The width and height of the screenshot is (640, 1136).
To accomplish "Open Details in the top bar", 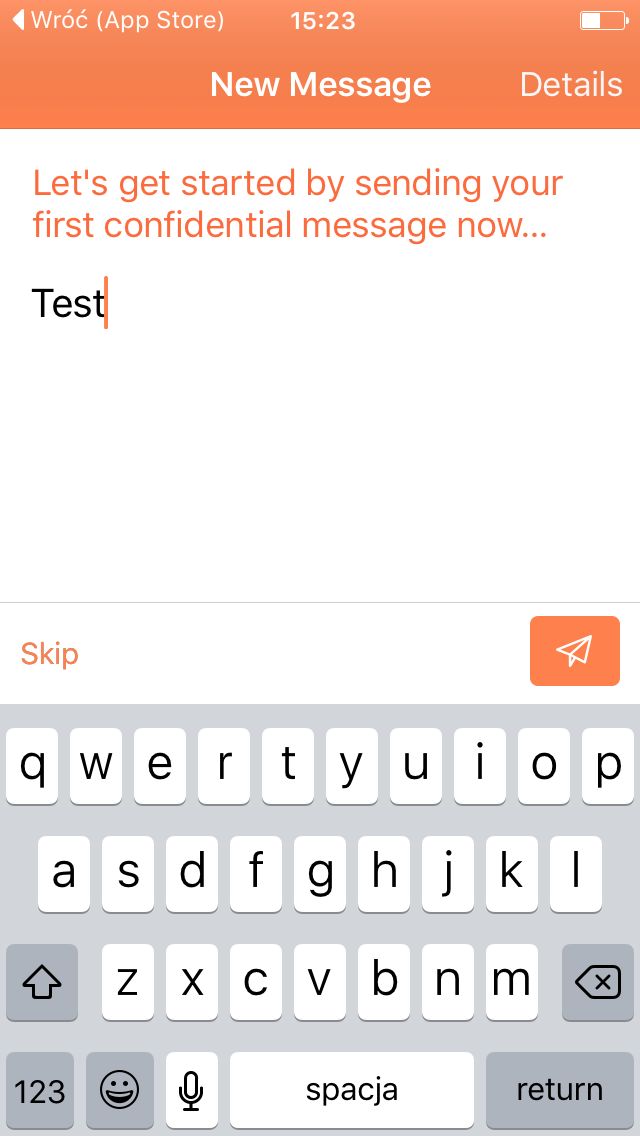I will pos(571,85).
